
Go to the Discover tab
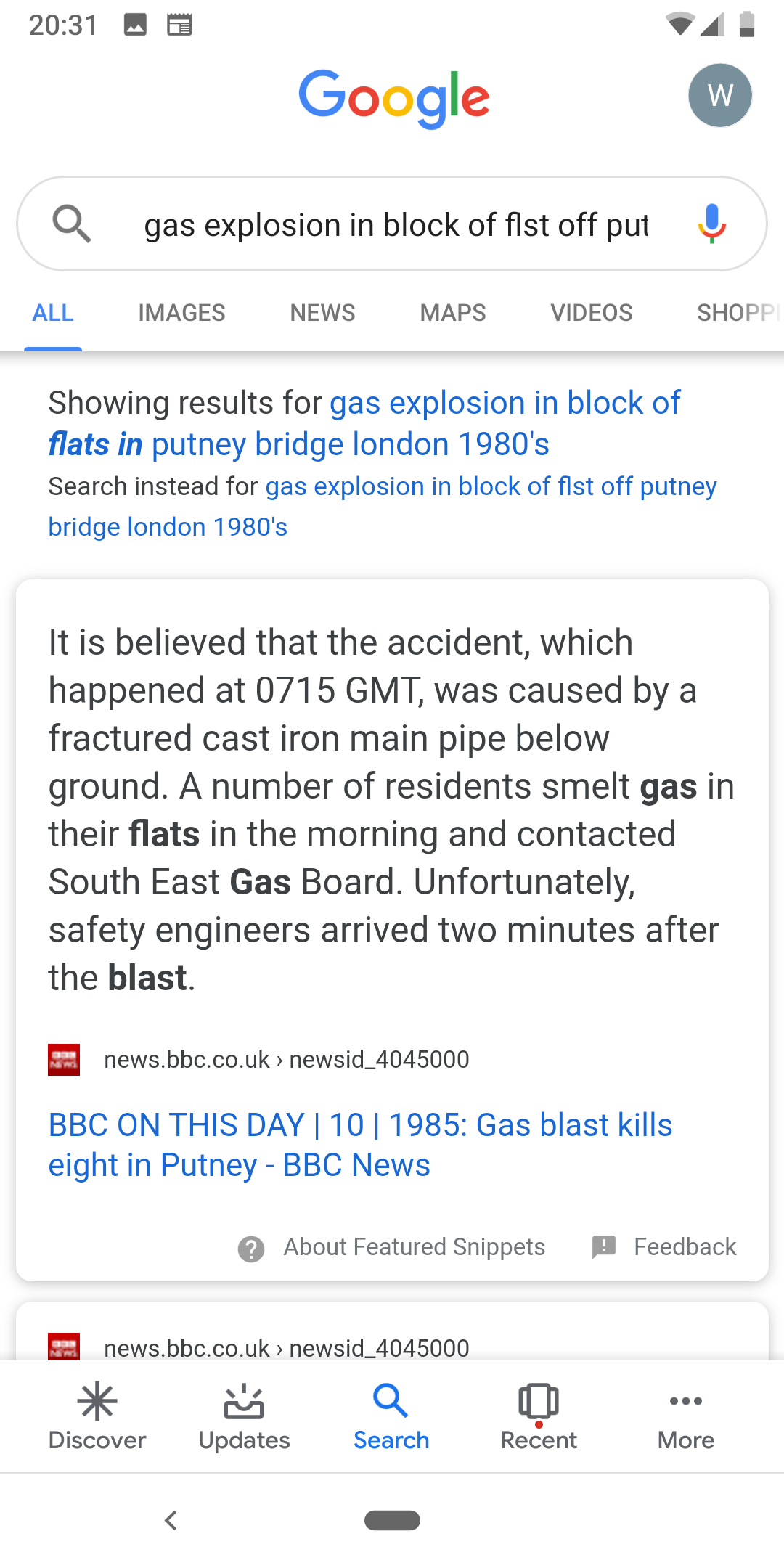(x=97, y=1417)
